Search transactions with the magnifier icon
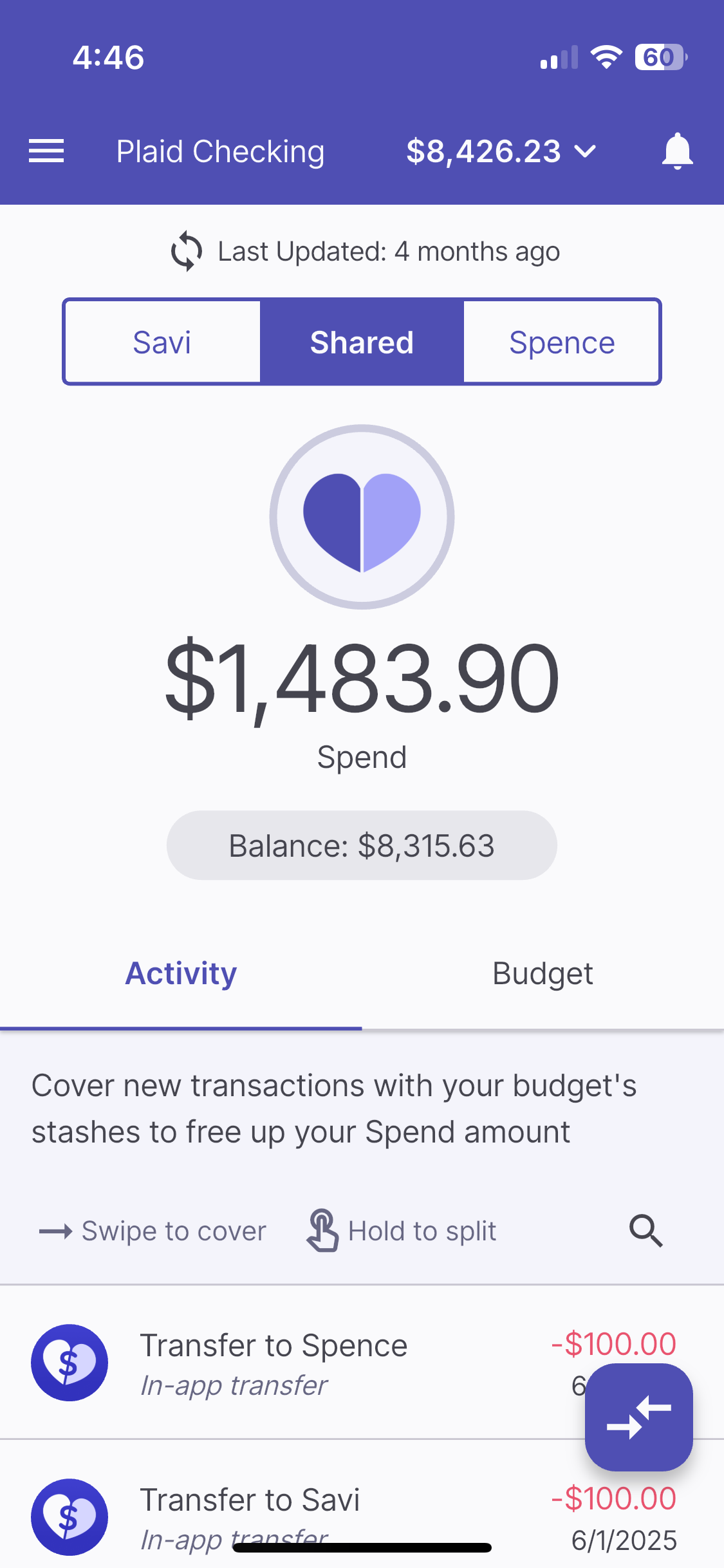The width and height of the screenshot is (724, 1568). point(645,1231)
